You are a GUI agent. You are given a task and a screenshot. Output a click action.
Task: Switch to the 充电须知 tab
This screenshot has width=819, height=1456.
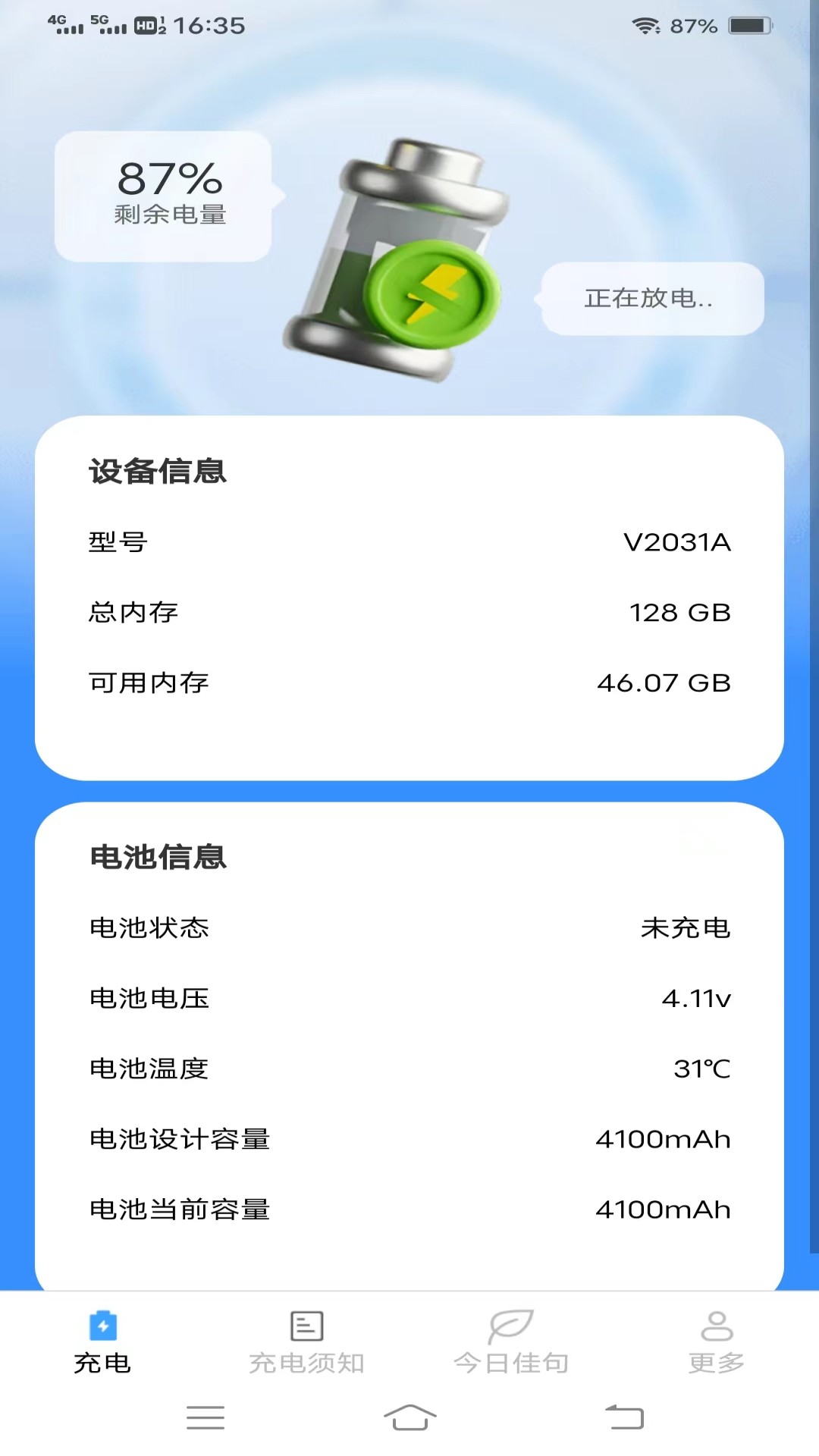click(306, 1360)
